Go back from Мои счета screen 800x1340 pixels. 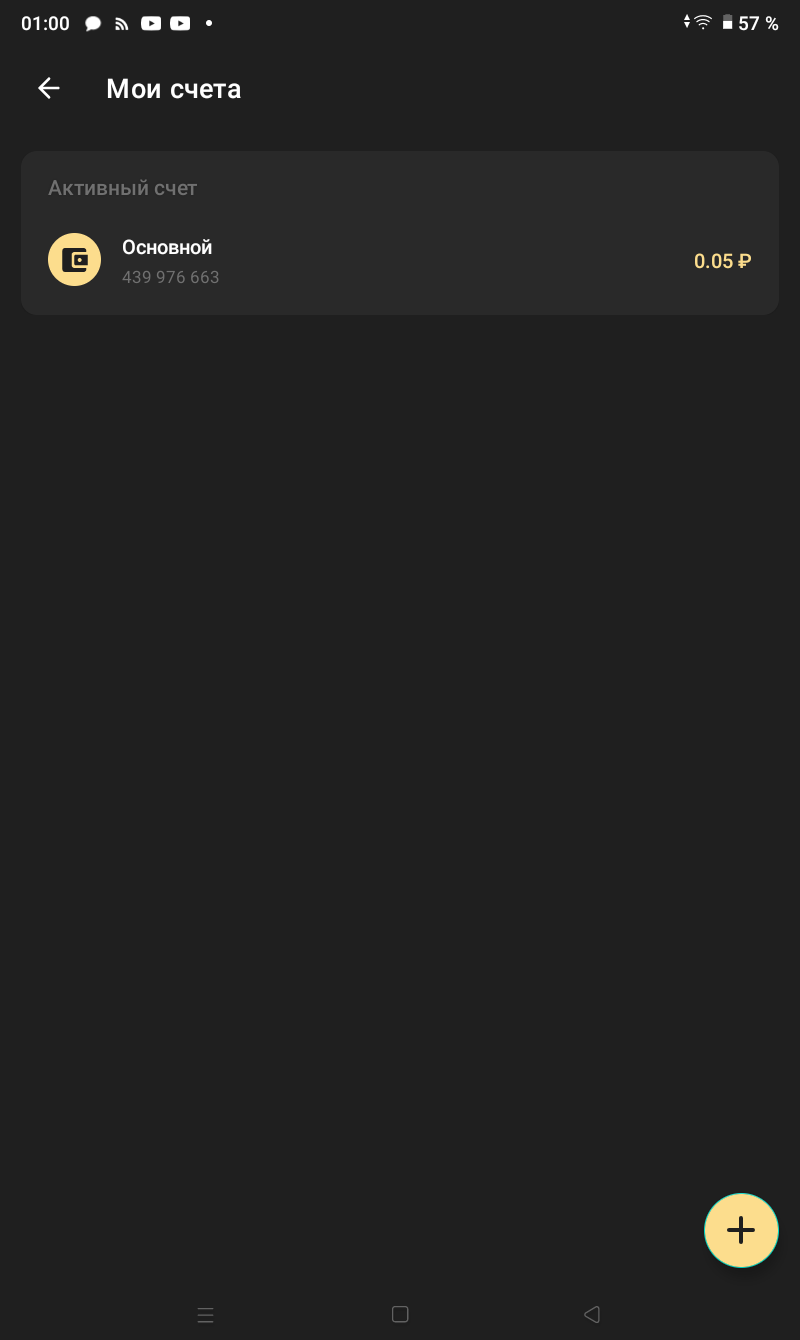coord(49,89)
